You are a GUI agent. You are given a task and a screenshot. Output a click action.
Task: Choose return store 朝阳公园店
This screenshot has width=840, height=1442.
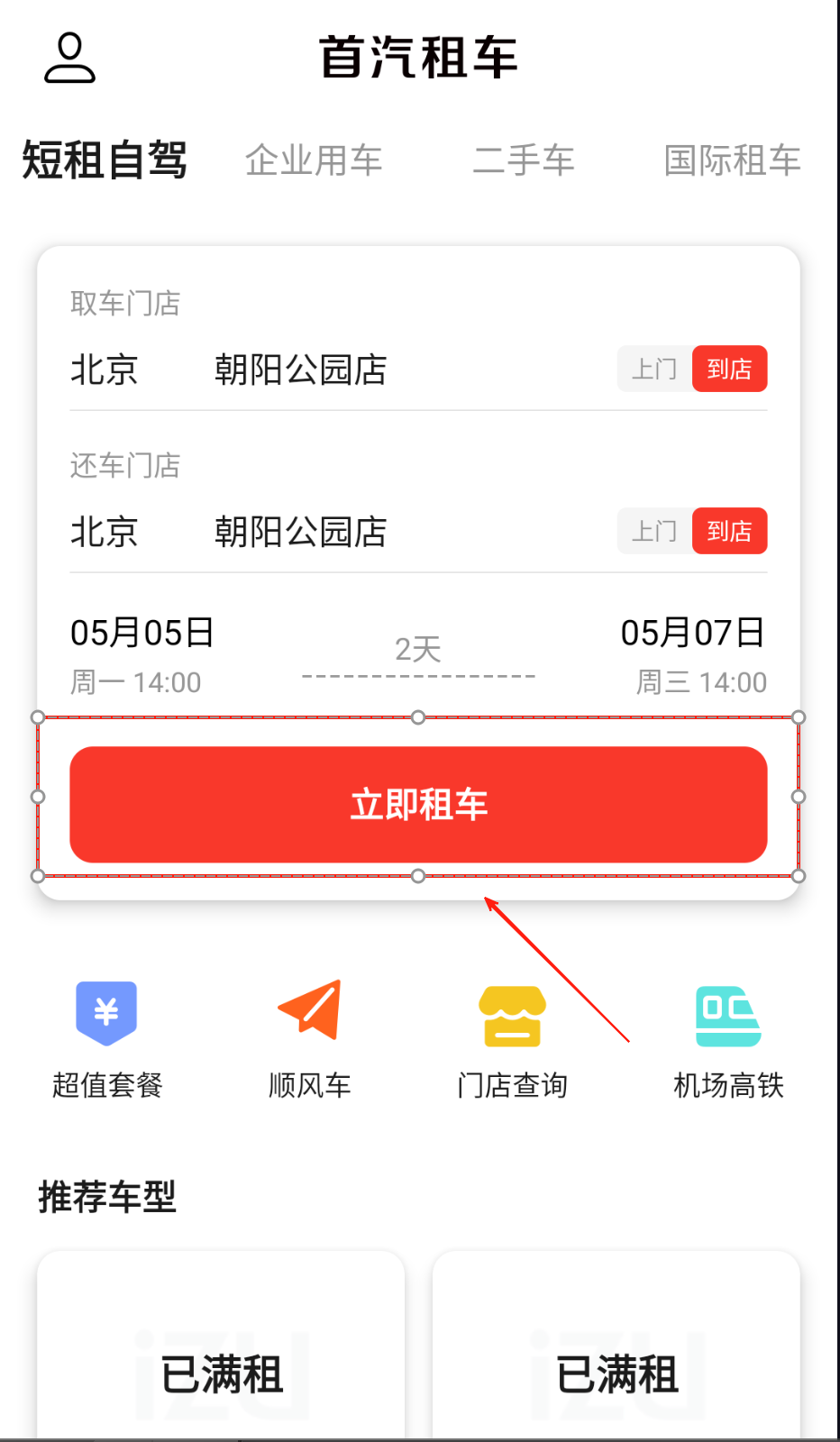(x=300, y=532)
